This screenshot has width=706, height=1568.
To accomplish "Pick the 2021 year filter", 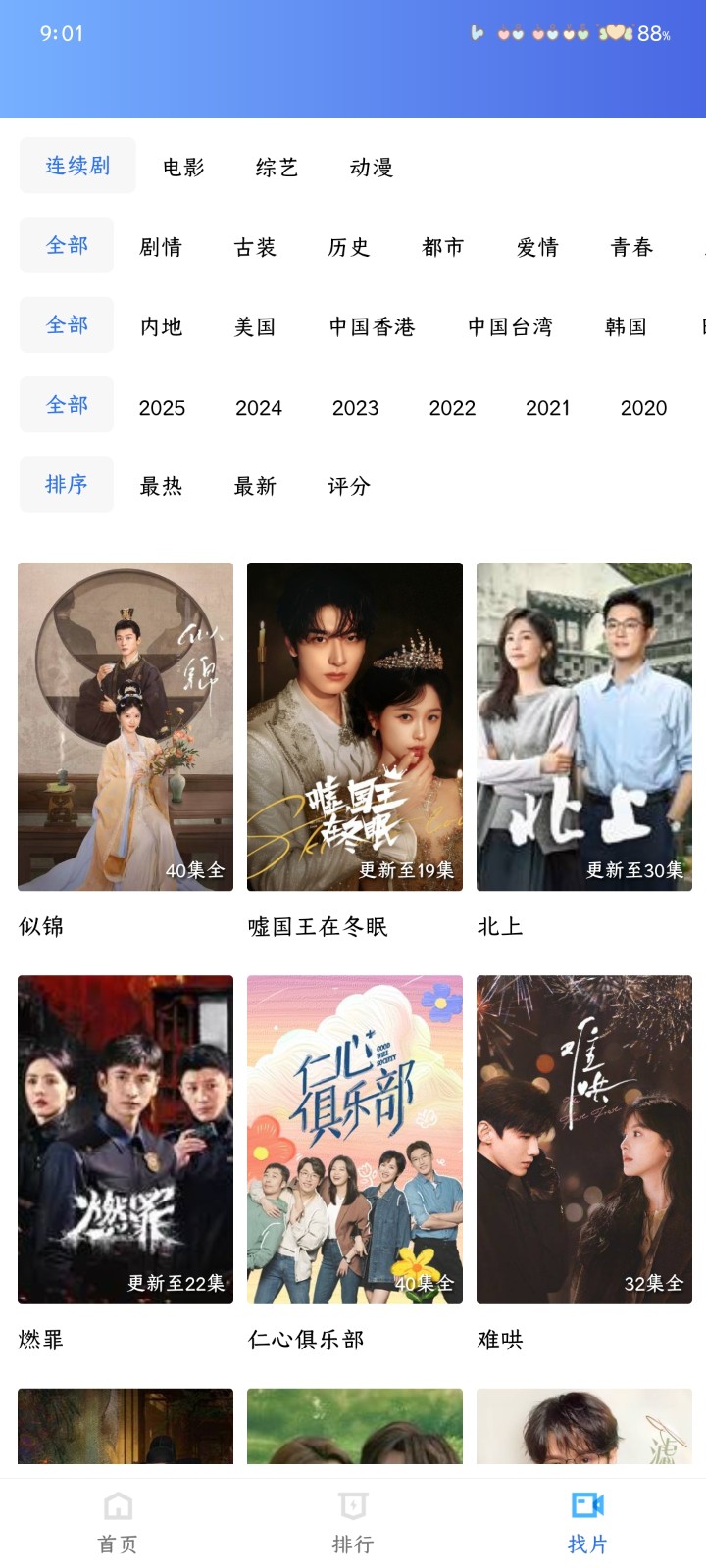I will pyautogui.click(x=548, y=408).
